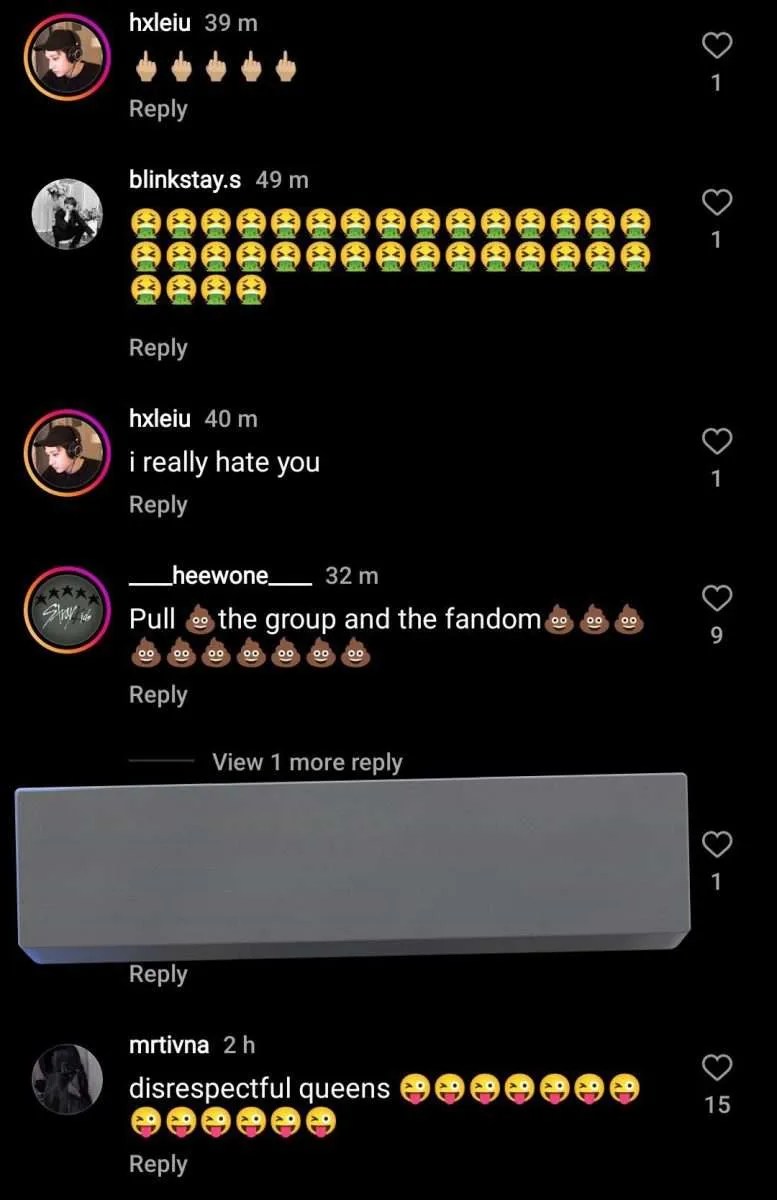This screenshot has width=777, height=1200.
Task: Like blinkstay.s's vomit emoji comment
Action: (717, 203)
